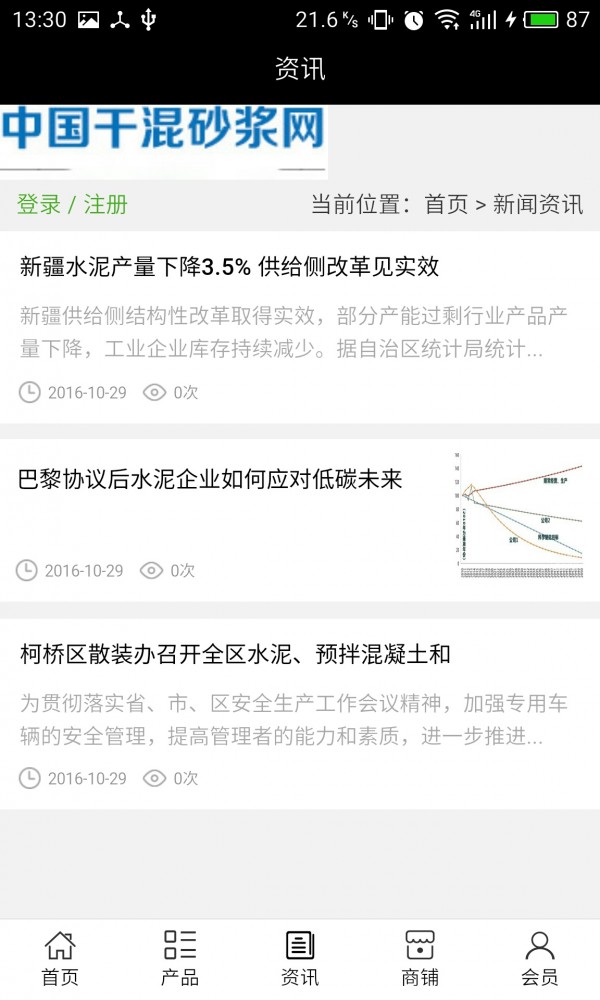Switch to the 产品 tab
The height and width of the screenshot is (1000, 600).
coord(180,959)
